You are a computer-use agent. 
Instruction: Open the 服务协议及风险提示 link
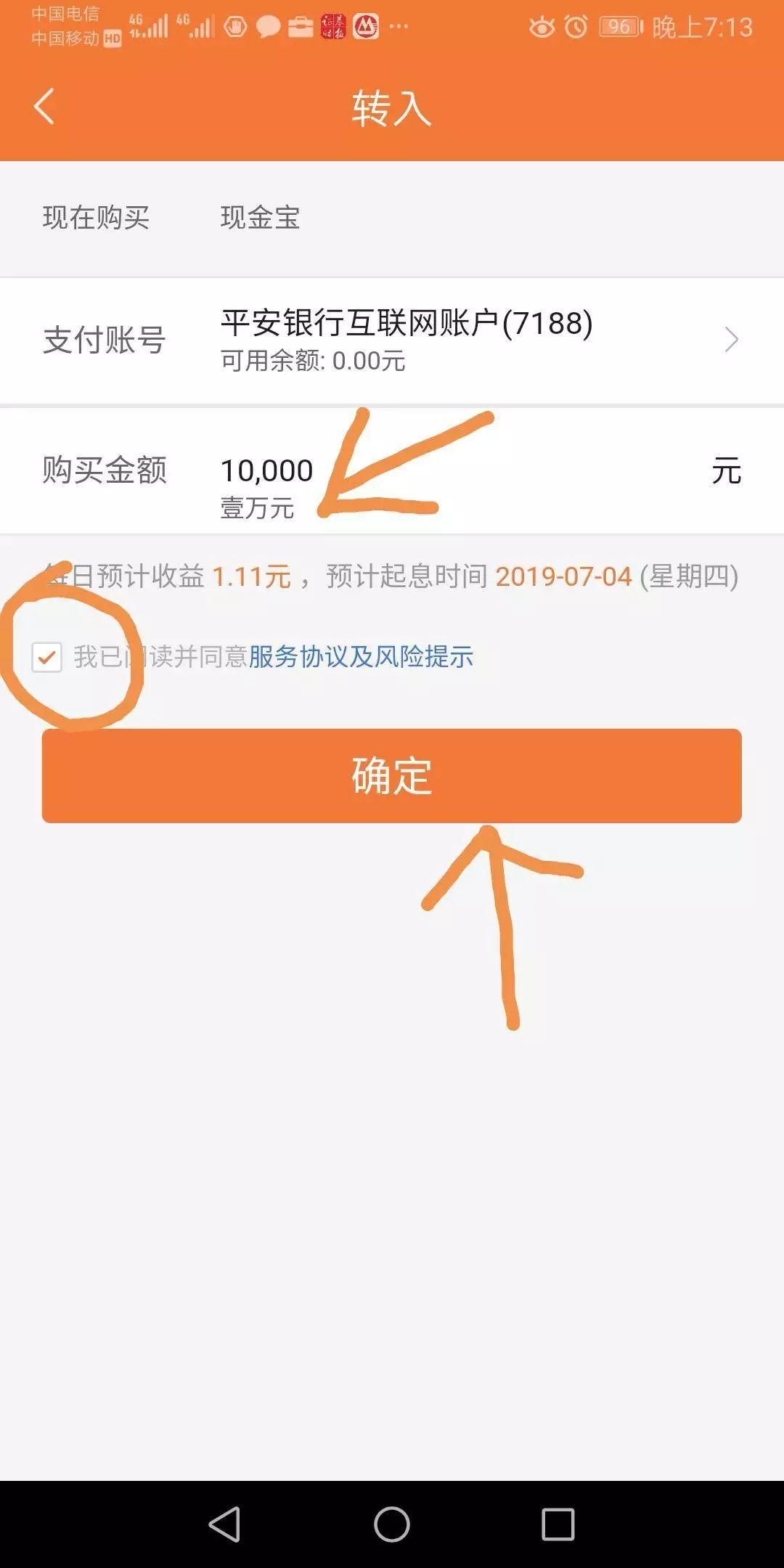click(x=361, y=657)
